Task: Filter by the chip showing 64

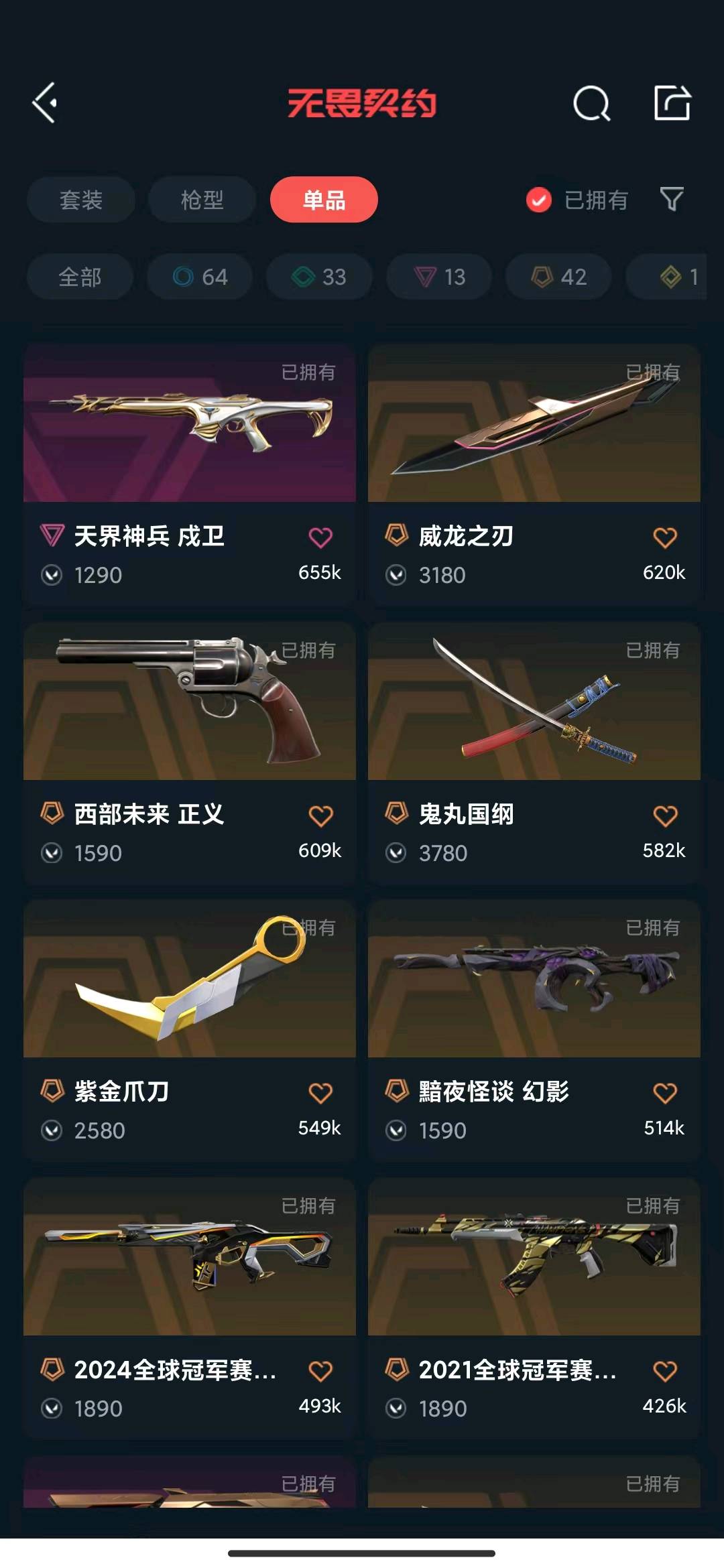Action: 200,277
